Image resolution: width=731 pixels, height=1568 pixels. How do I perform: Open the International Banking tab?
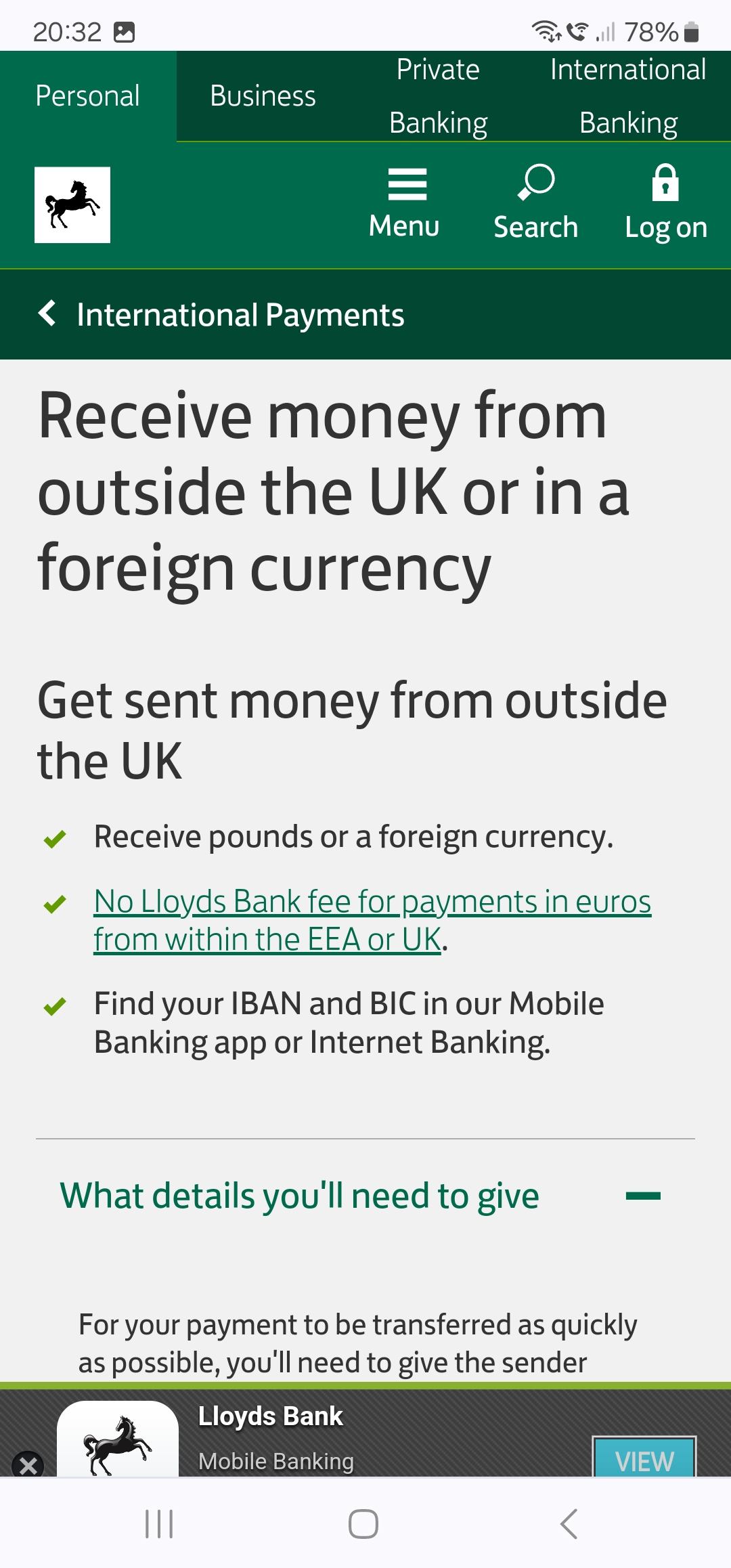[x=627, y=95]
